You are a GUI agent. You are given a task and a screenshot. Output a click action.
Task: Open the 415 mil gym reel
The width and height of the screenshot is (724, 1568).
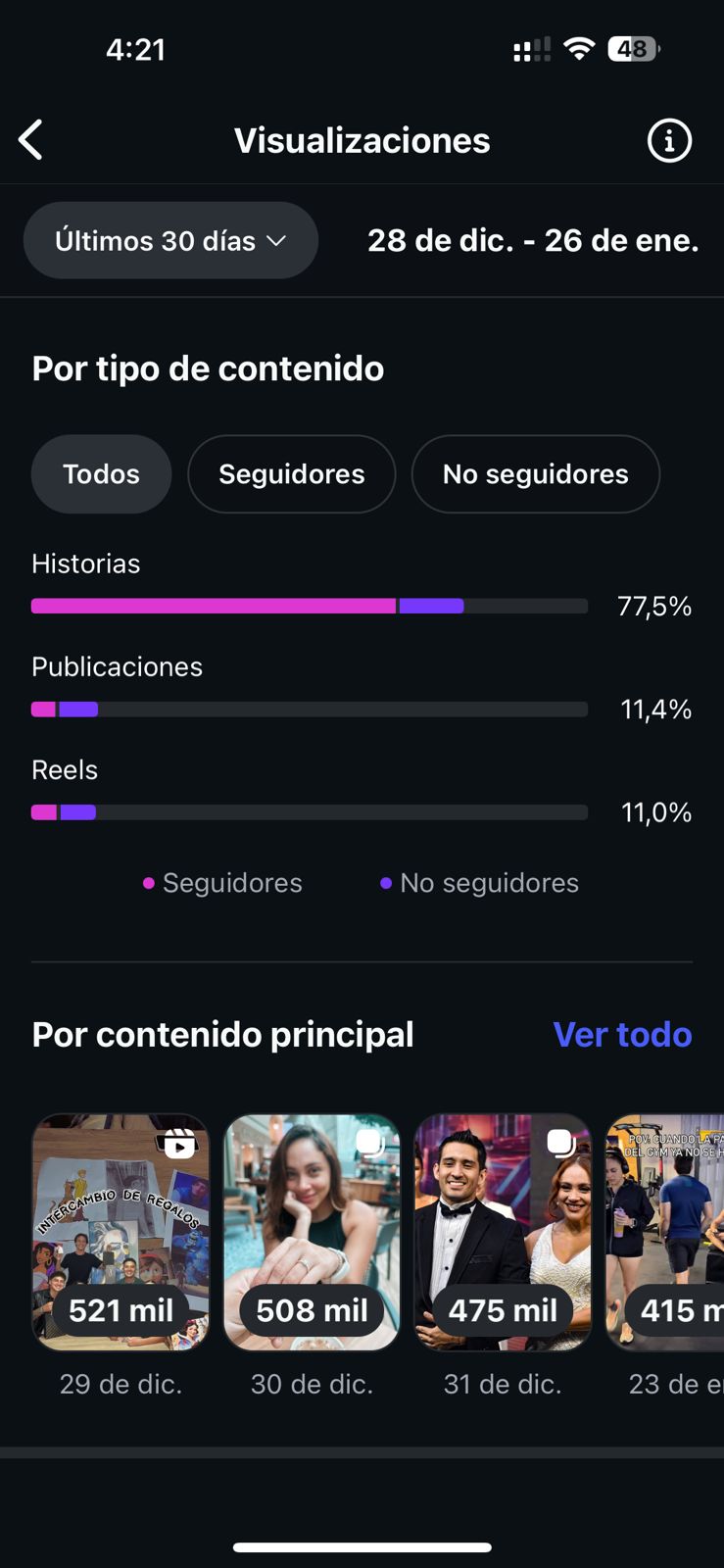(667, 1232)
